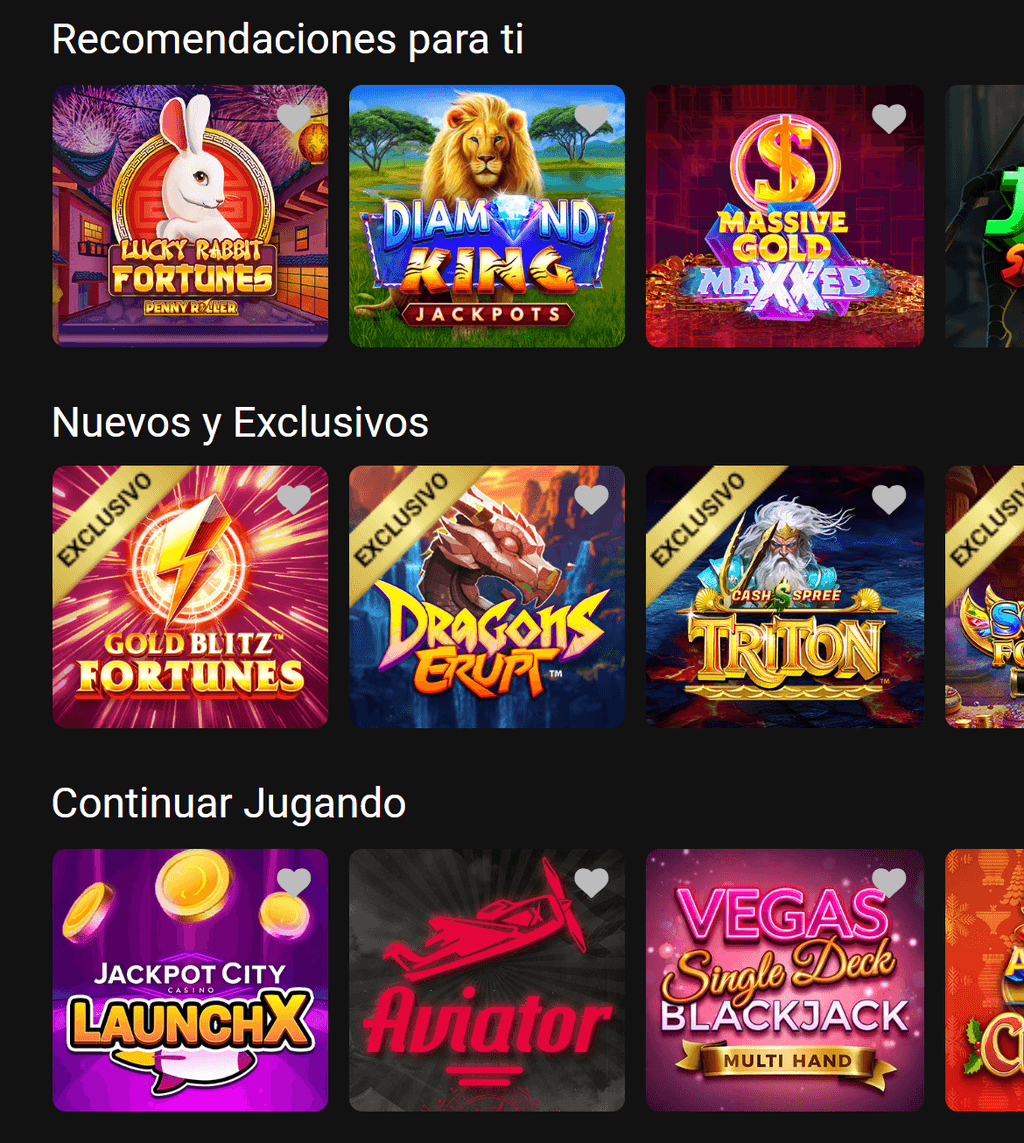Screen dimensions: 1024x1143
Task: Tap the heart on Massive Gold Maxxed
Action: coord(889,119)
